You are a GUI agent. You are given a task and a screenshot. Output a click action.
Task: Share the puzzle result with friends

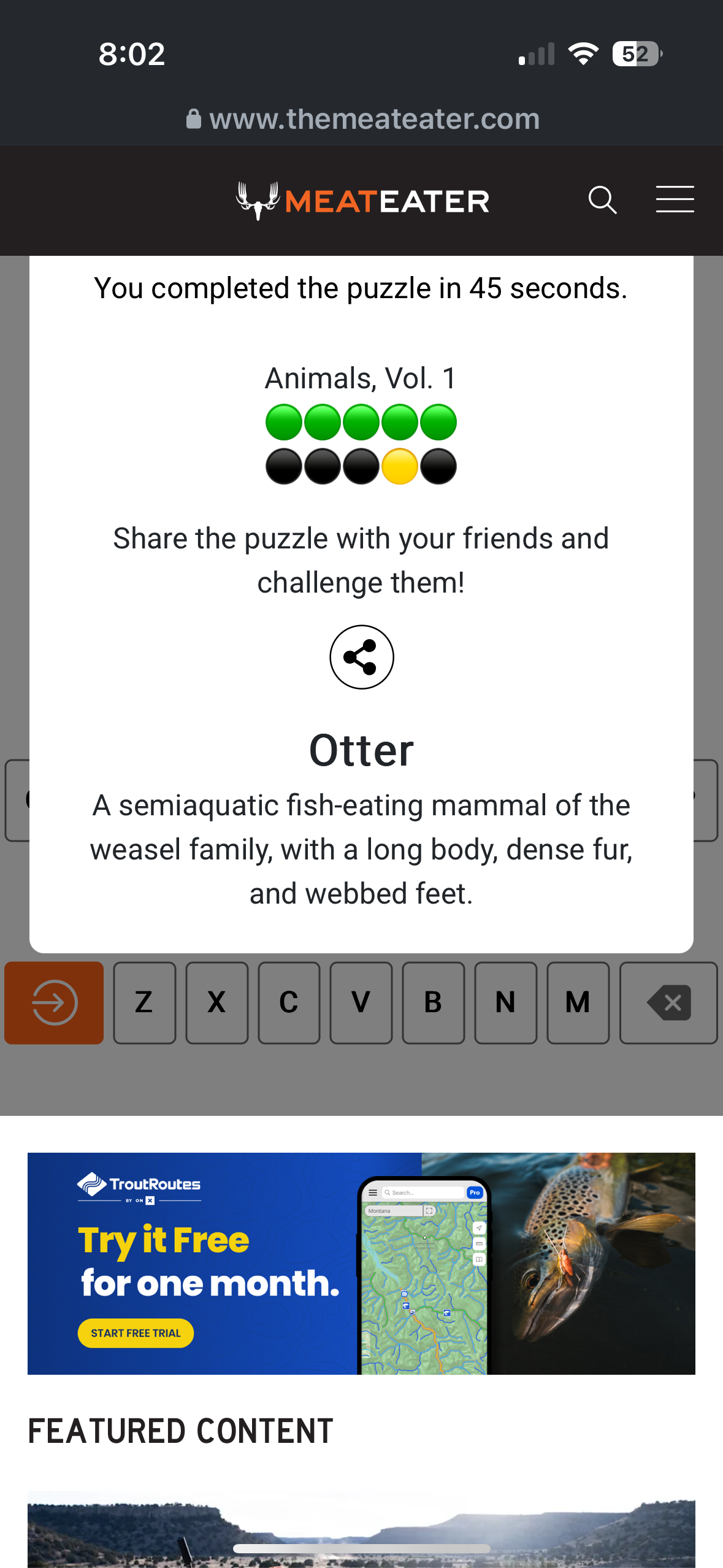click(x=361, y=657)
